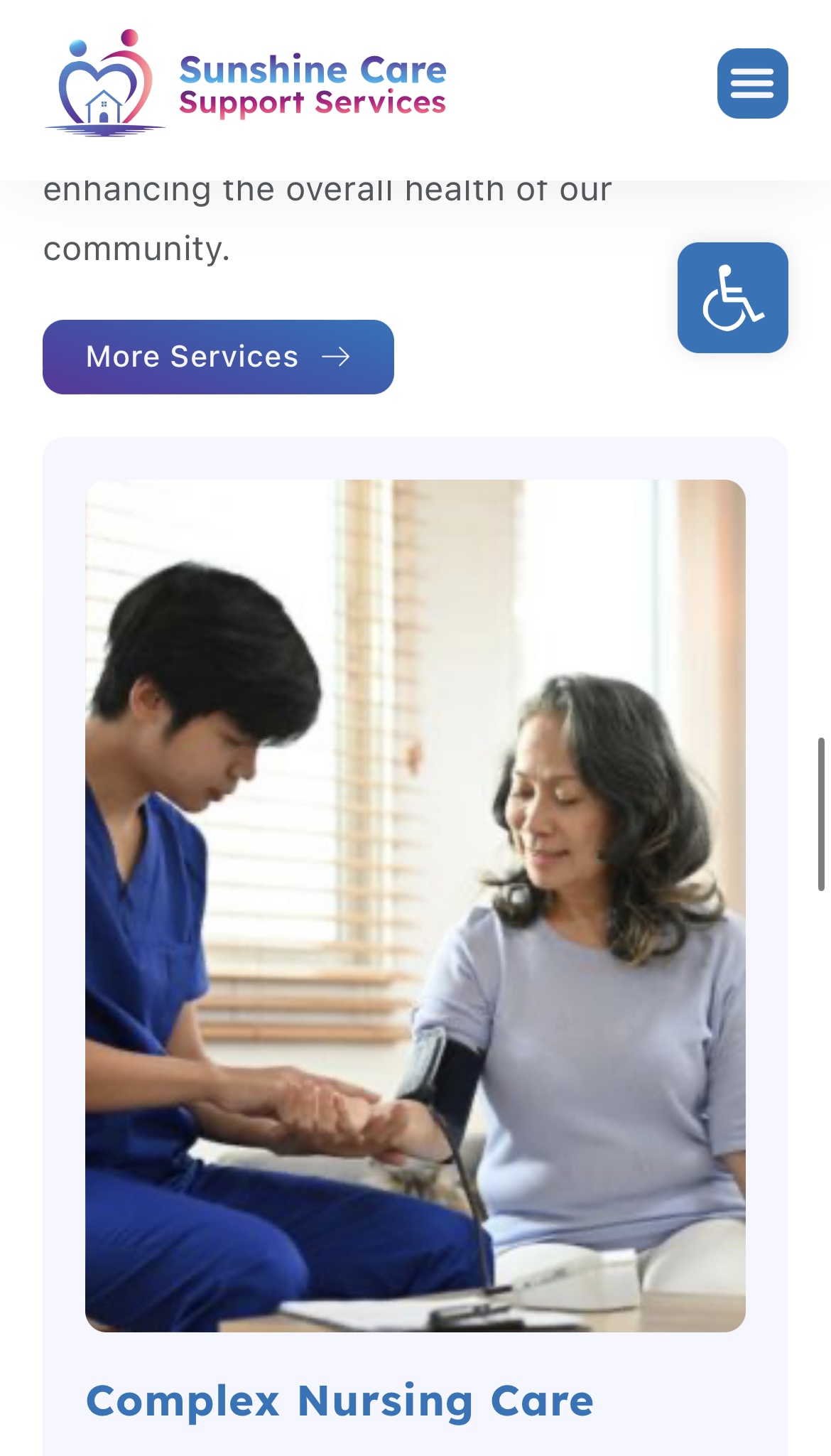Screen dimensions: 831x1456
Task: Open the hamburger navigation menu
Action: pos(752,84)
